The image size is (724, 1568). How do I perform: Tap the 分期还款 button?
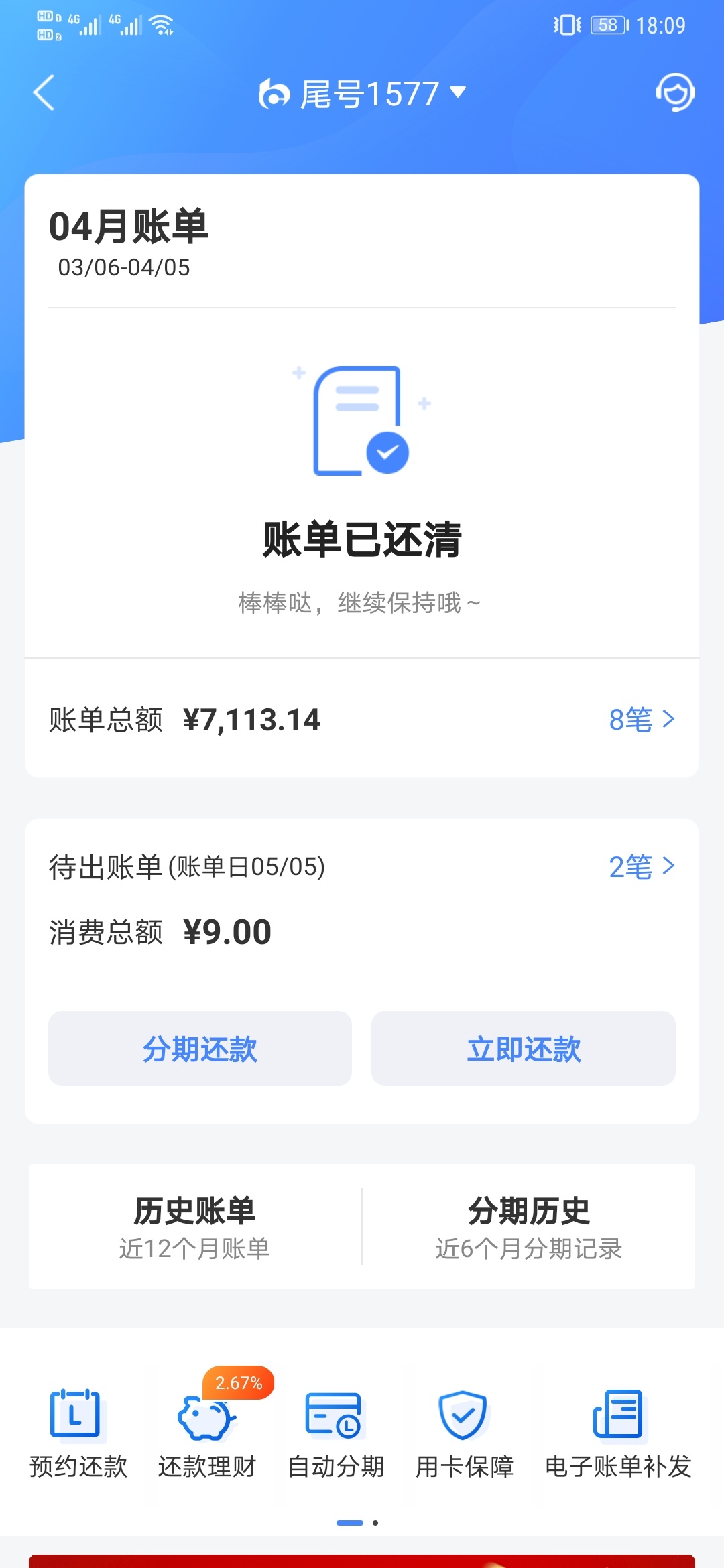coord(200,1048)
